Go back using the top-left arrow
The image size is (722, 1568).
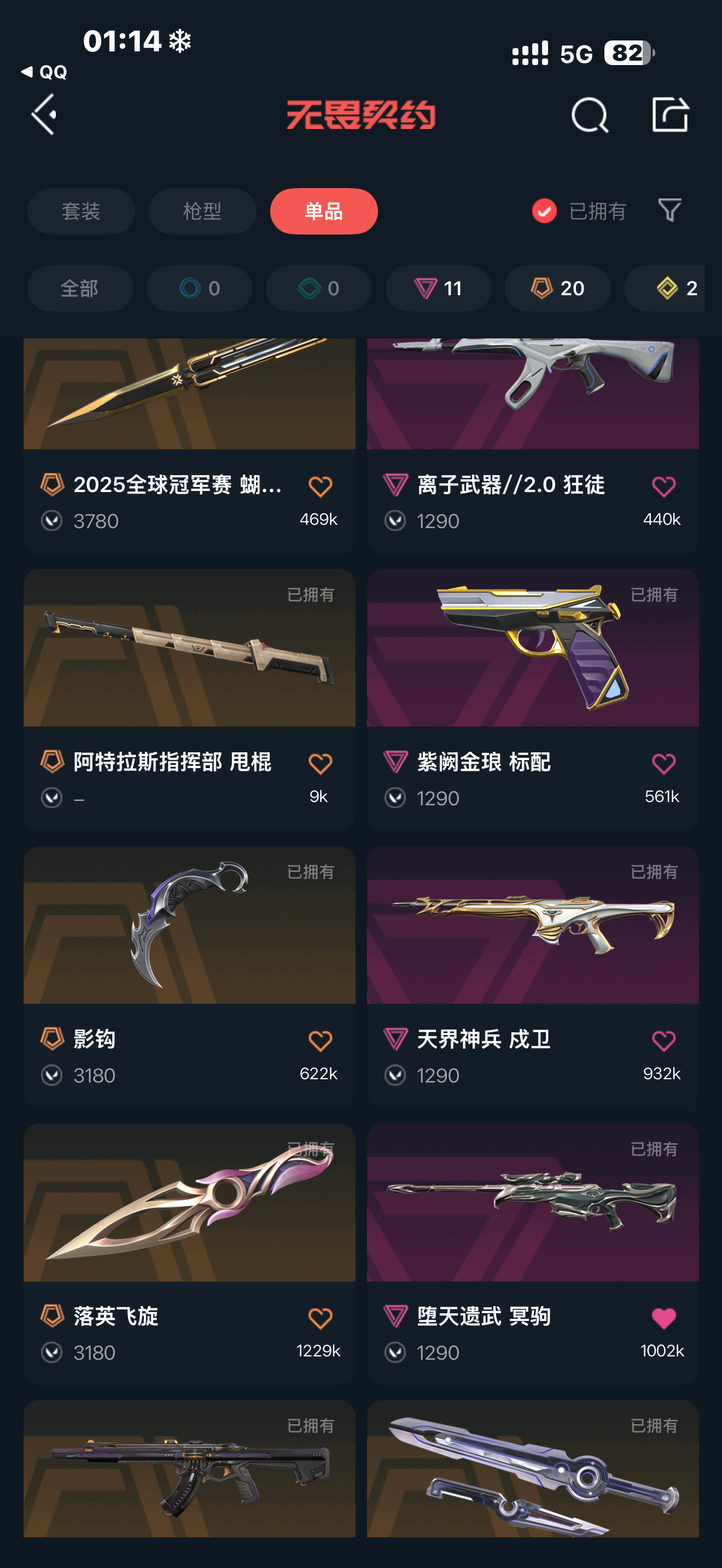click(44, 114)
